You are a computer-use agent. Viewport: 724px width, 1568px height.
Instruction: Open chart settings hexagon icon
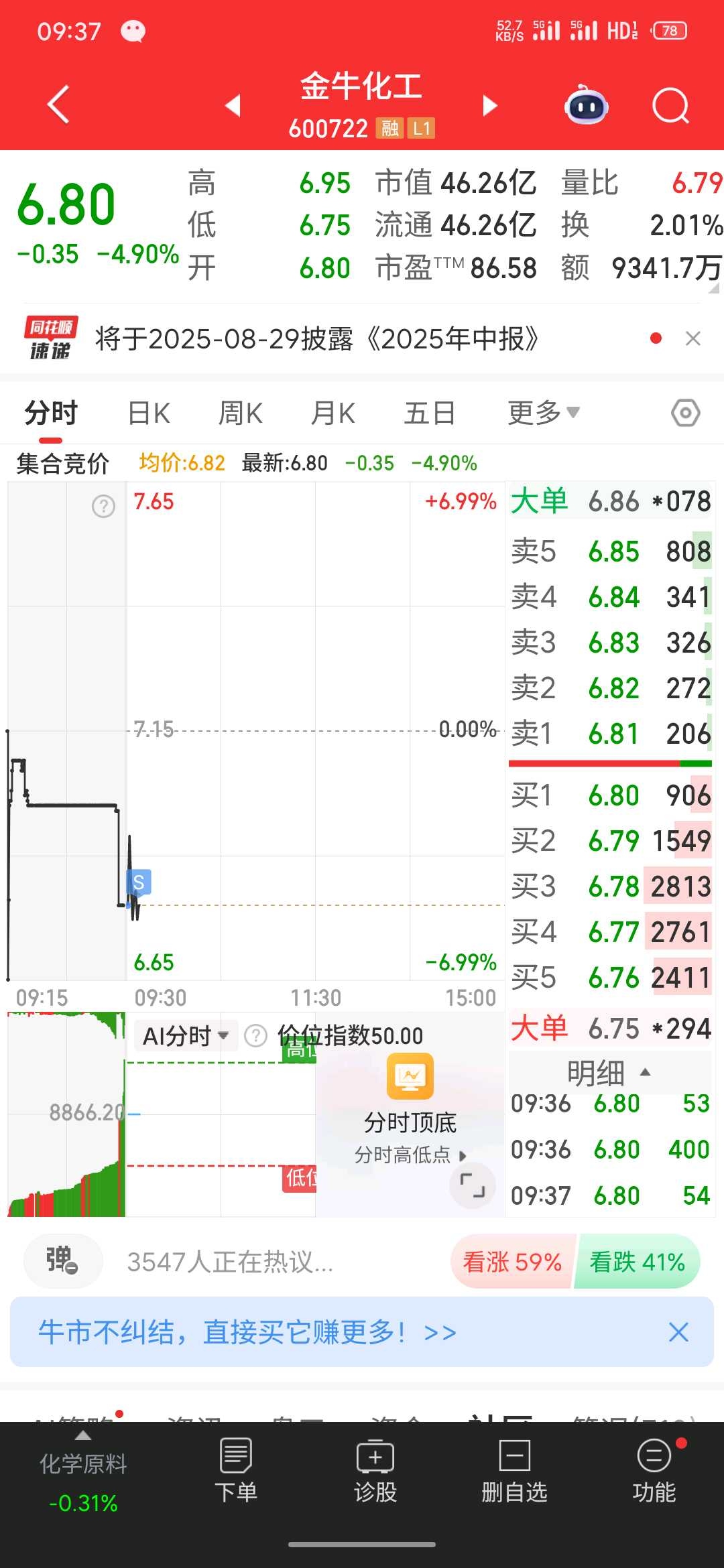tap(685, 413)
